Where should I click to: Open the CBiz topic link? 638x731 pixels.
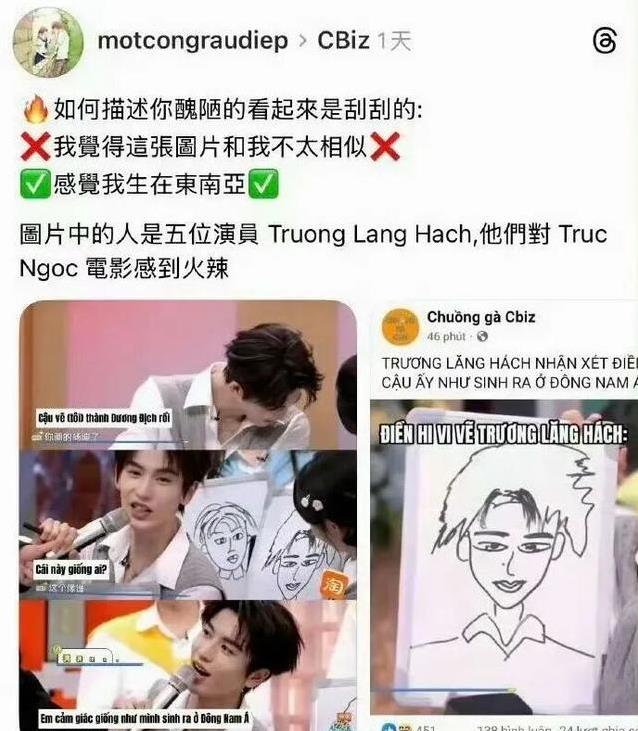pyautogui.click(x=344, y=41)
